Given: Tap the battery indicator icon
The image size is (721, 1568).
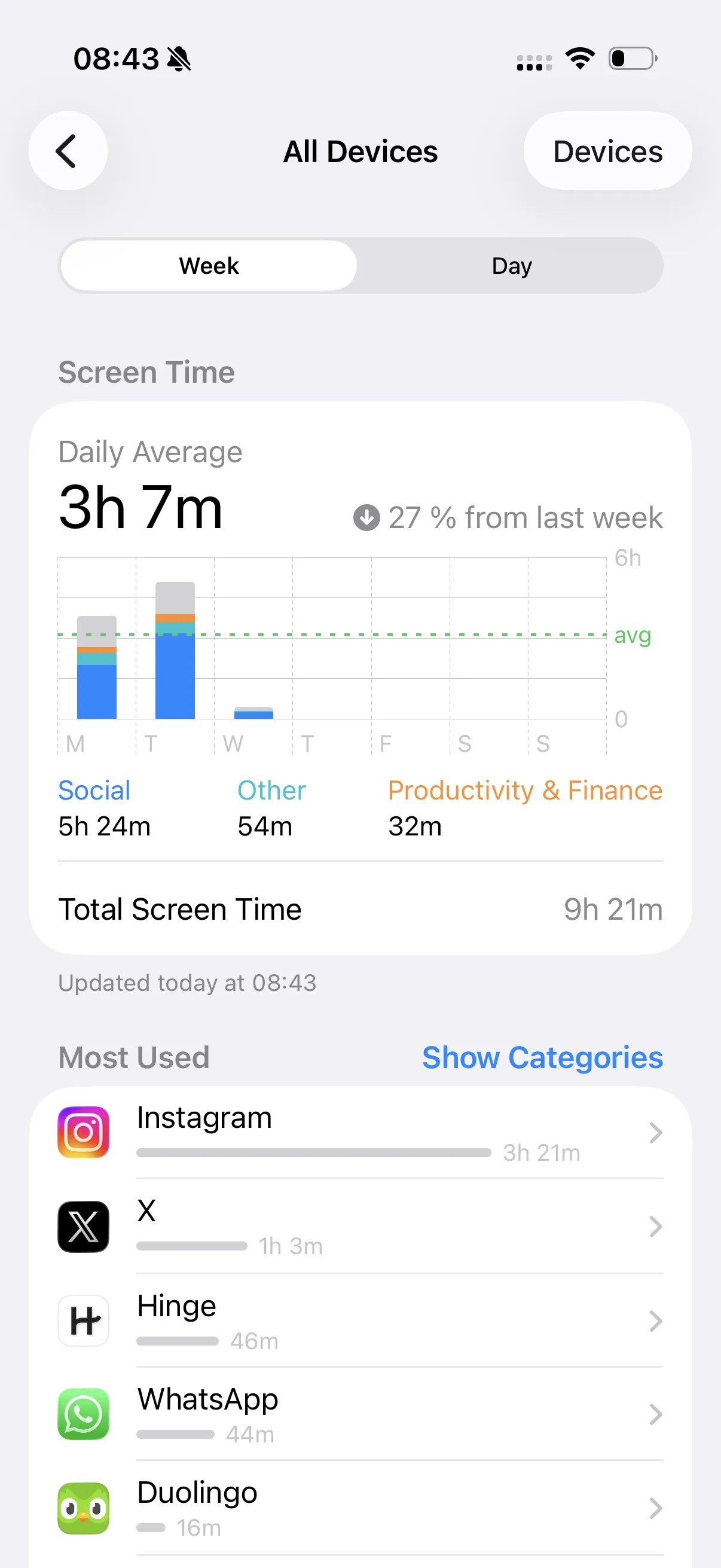Looking at the screenshot, I should click(631, 59).
